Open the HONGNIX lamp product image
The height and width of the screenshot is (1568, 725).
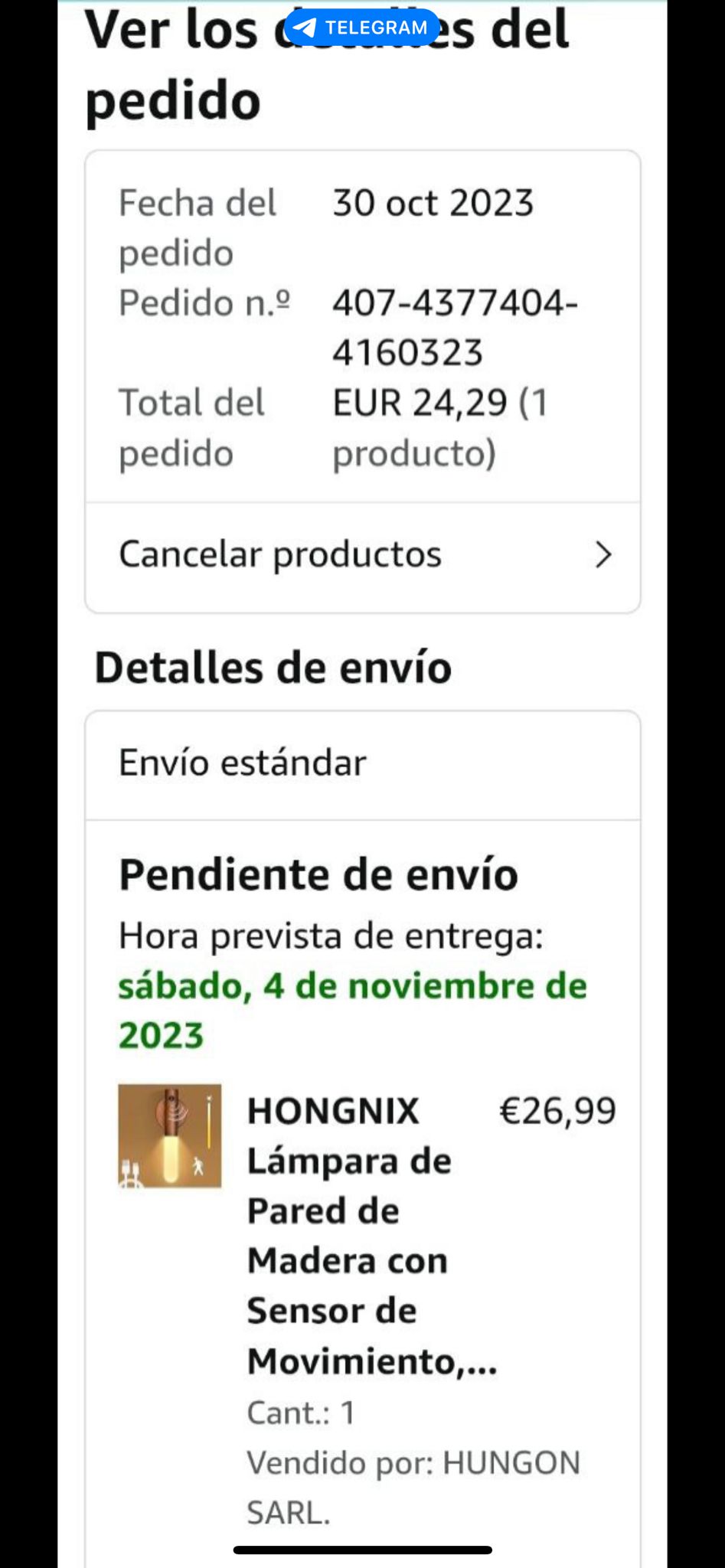(169, 1135)
